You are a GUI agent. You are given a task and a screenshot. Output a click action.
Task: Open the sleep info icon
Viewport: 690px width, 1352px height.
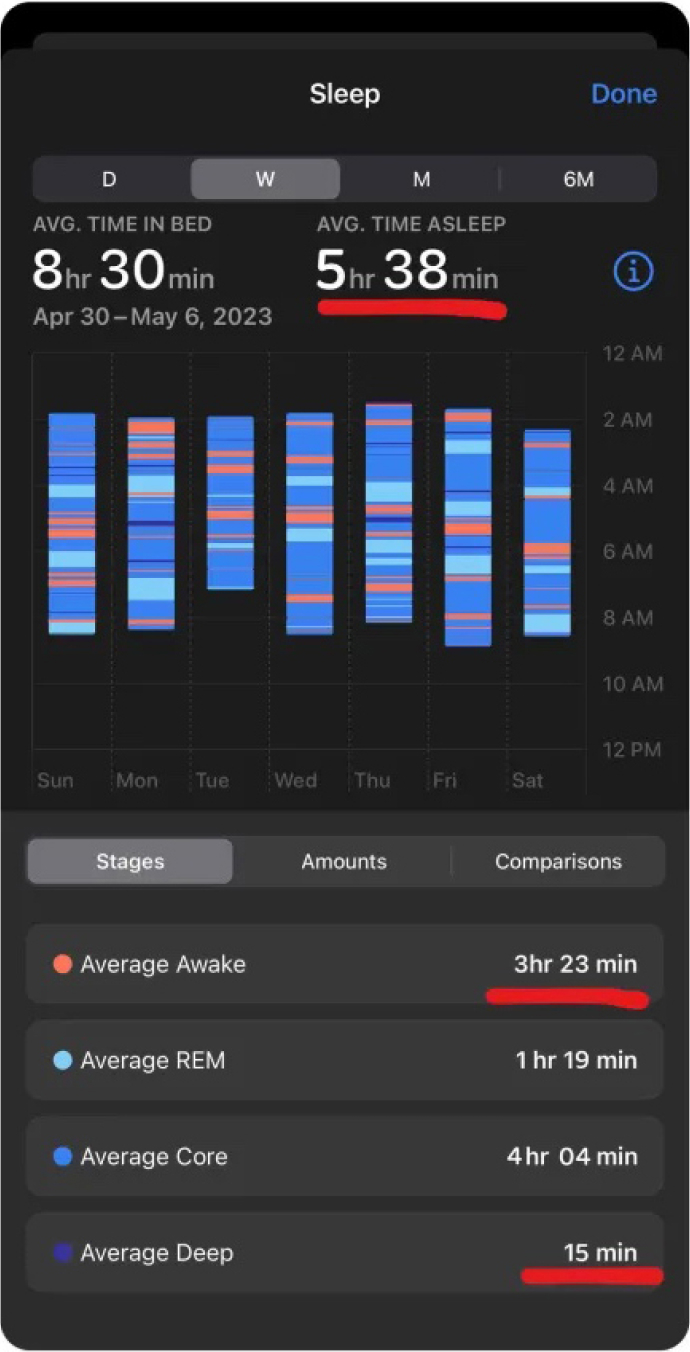pos(633,272)
